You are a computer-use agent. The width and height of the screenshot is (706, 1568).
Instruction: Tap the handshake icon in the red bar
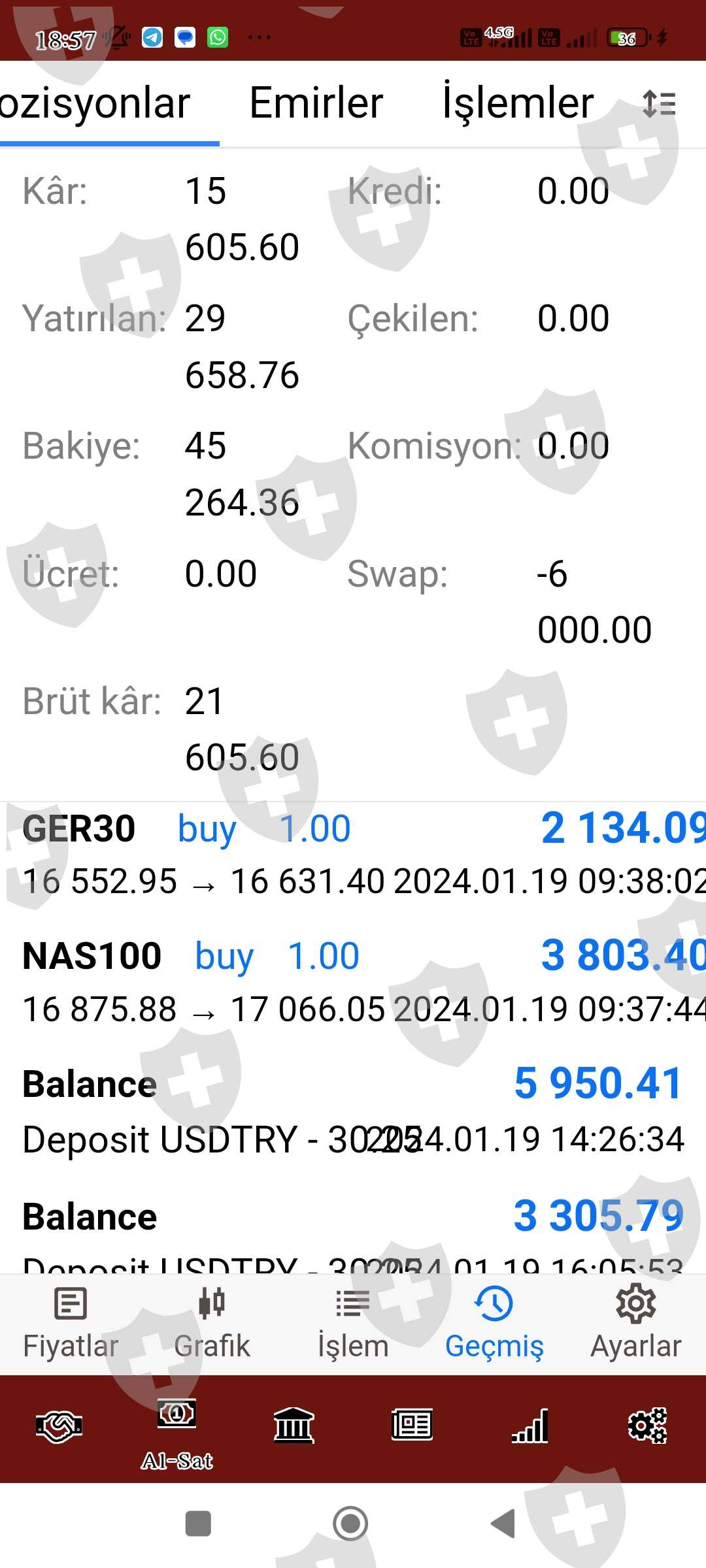coord(59,1426)
